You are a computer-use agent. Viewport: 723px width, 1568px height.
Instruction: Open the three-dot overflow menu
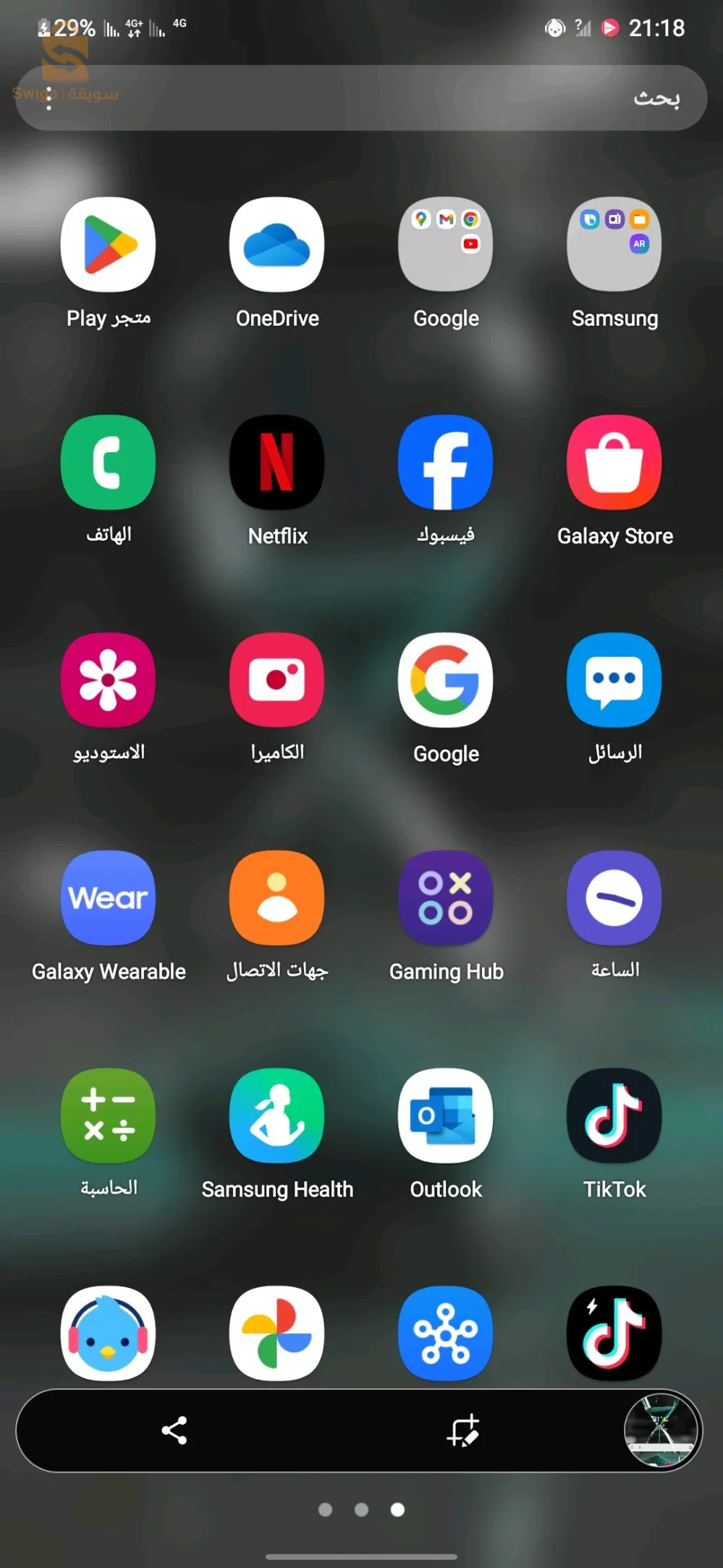tap(48, 98)
